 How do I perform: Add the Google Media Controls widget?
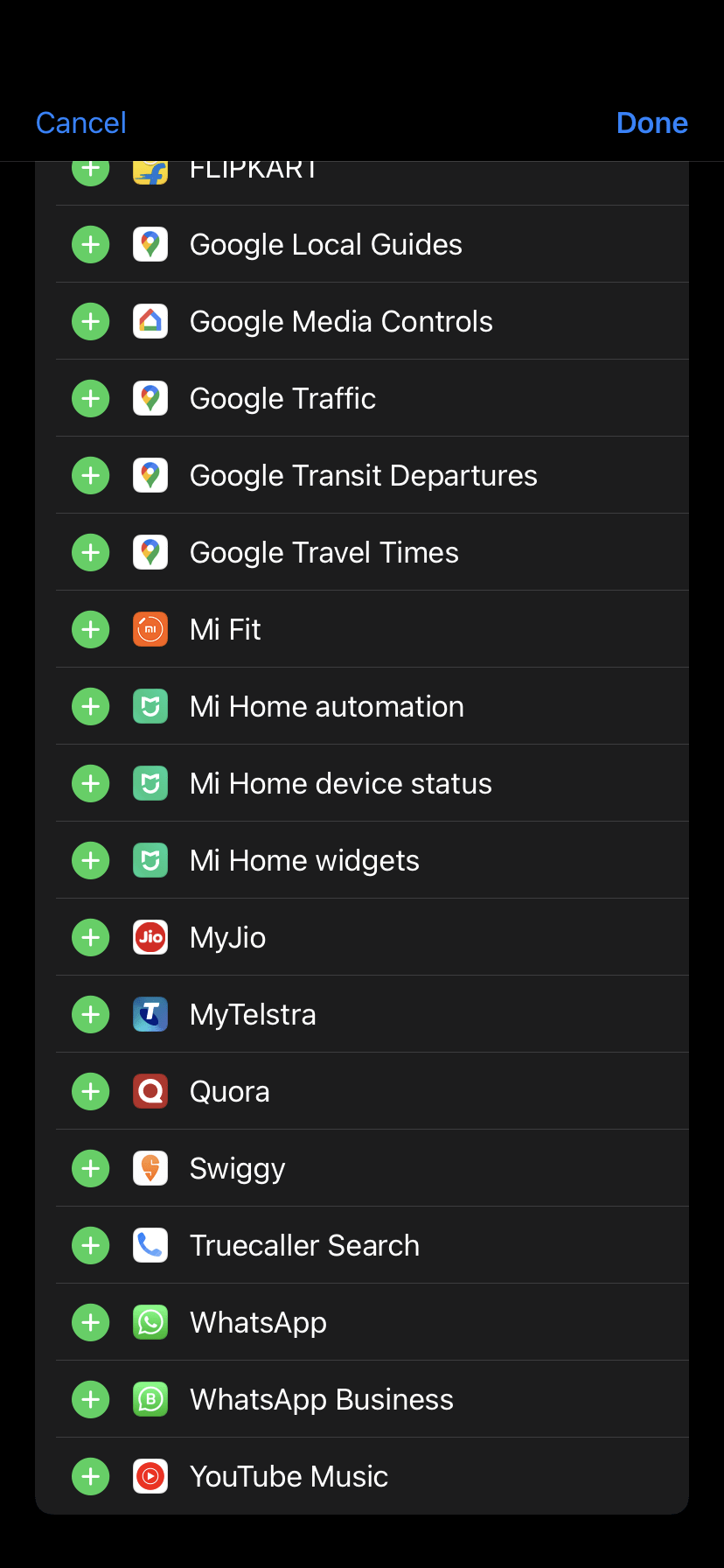pyautogui.click(x=91, y=322)
